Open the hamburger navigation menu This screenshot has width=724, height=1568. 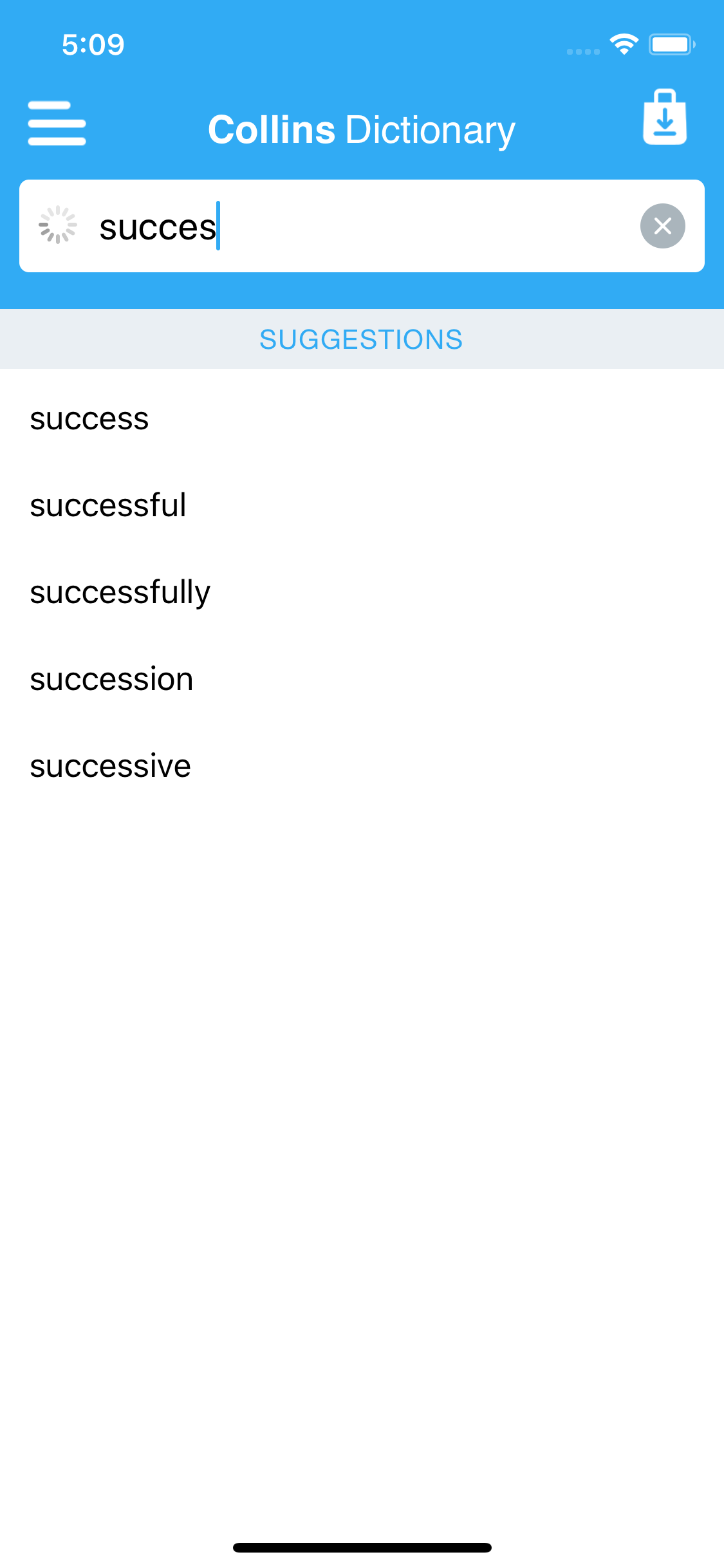pos(57,122)
